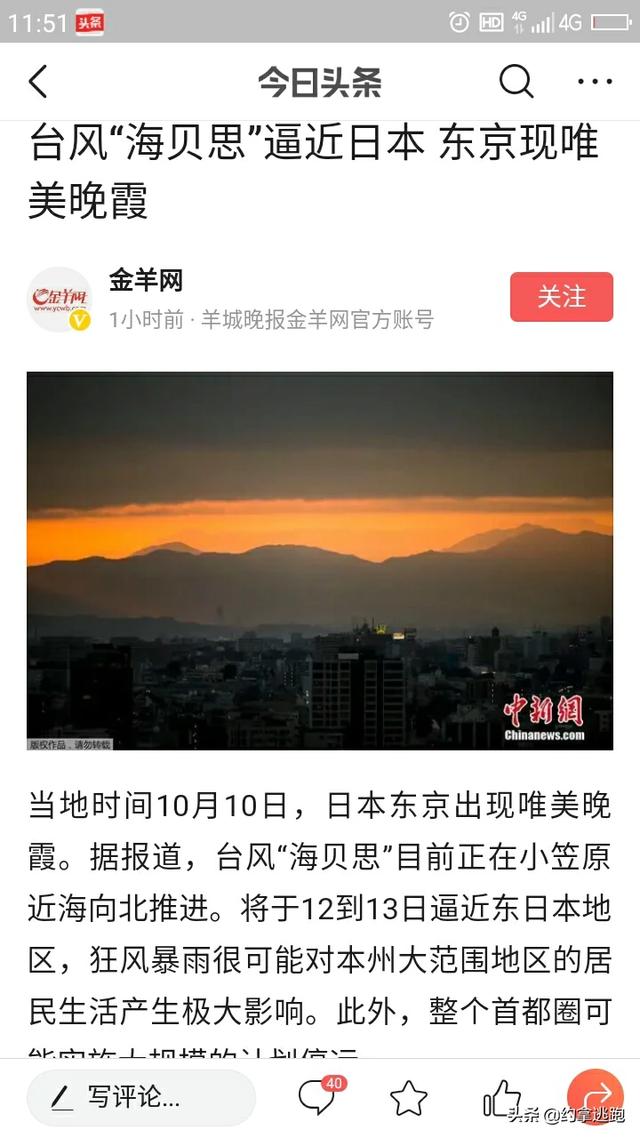Open the 金羊网 author profile avatar

[60, 300]
